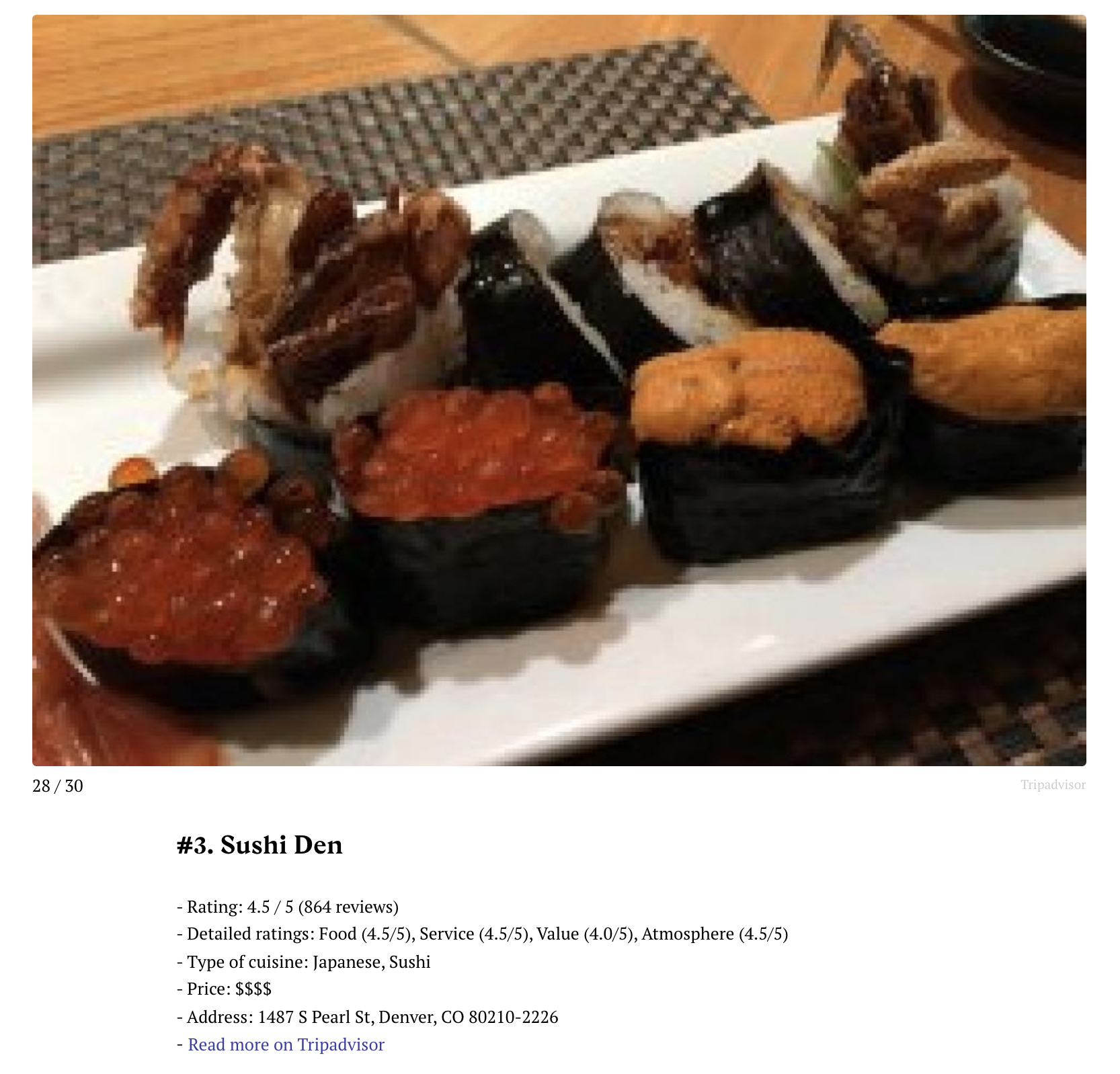Open the Read more on Tripadvisor link
1120x1074 pixels.
pyautogui.click(x=286, y=1044)
